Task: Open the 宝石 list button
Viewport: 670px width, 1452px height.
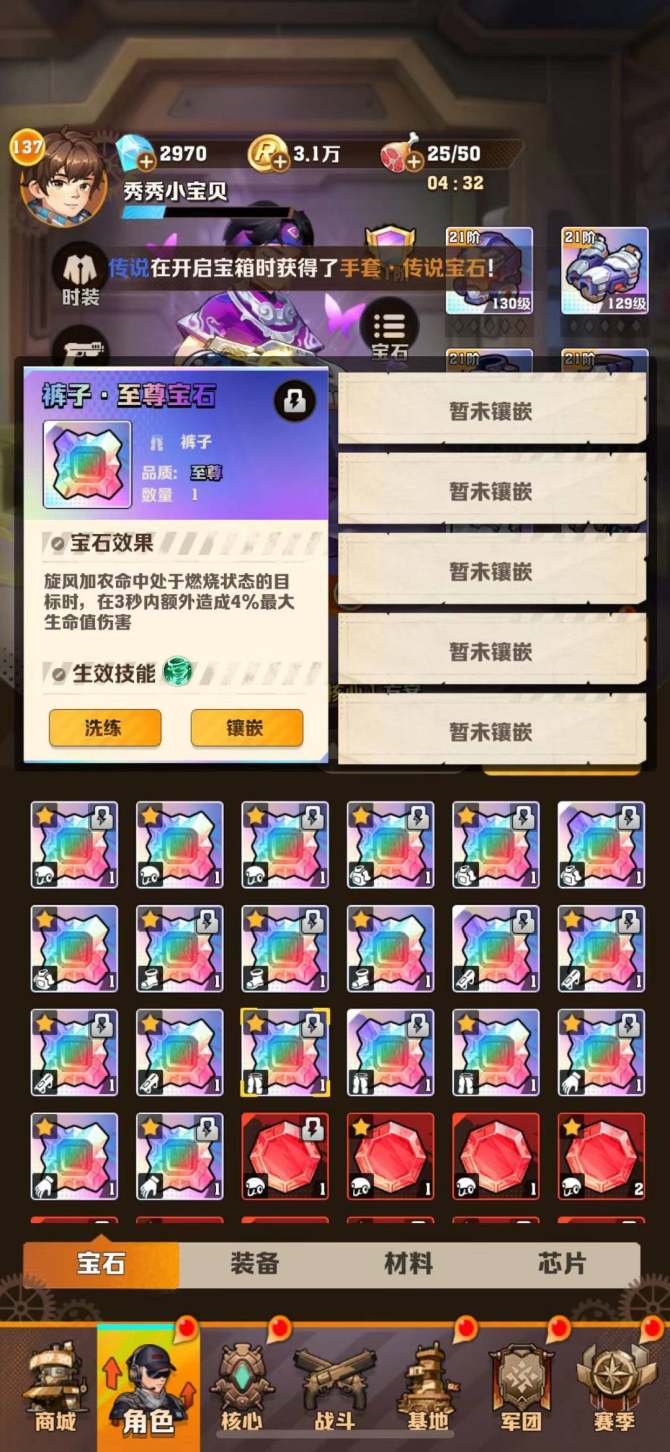Action: coord(388,333)
